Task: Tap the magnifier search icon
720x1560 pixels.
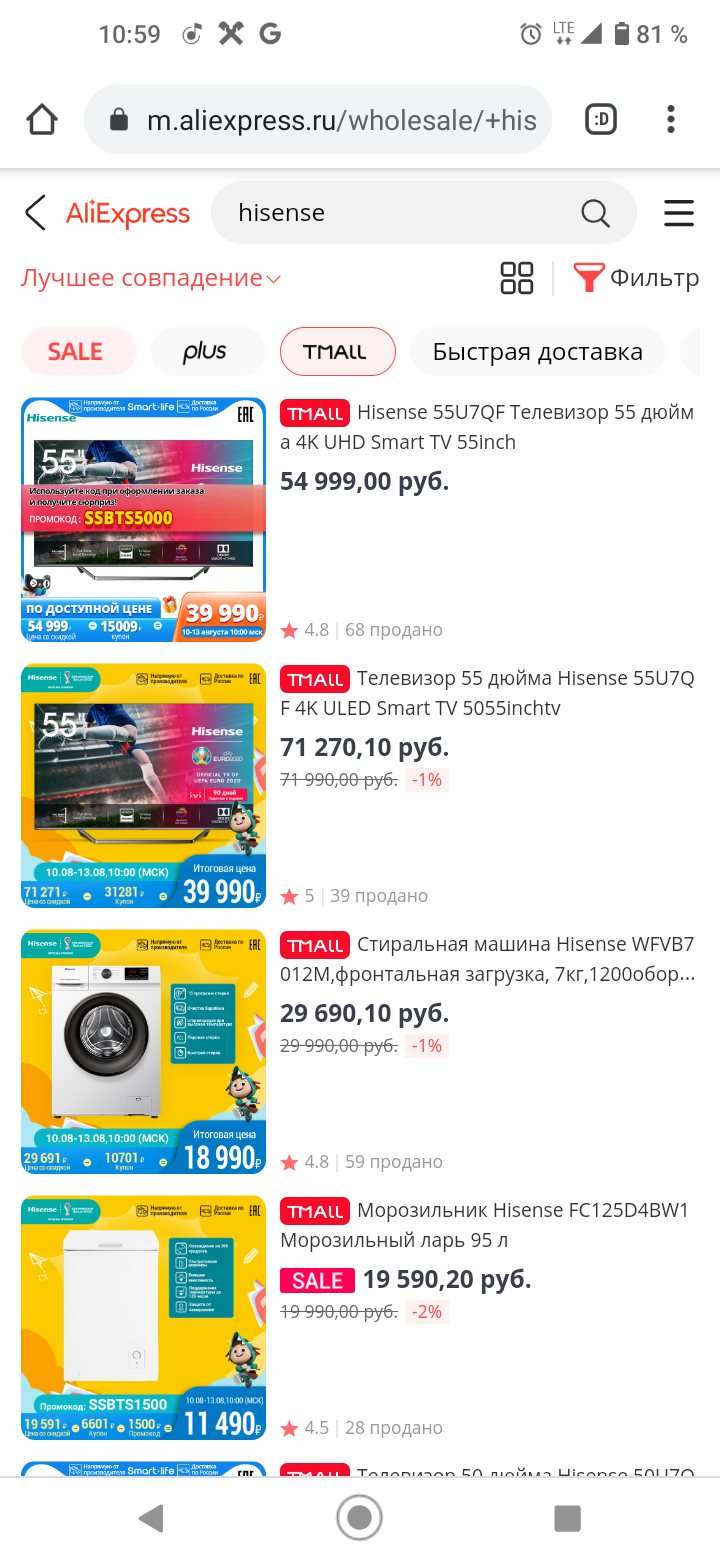Action: click(595, 213)
